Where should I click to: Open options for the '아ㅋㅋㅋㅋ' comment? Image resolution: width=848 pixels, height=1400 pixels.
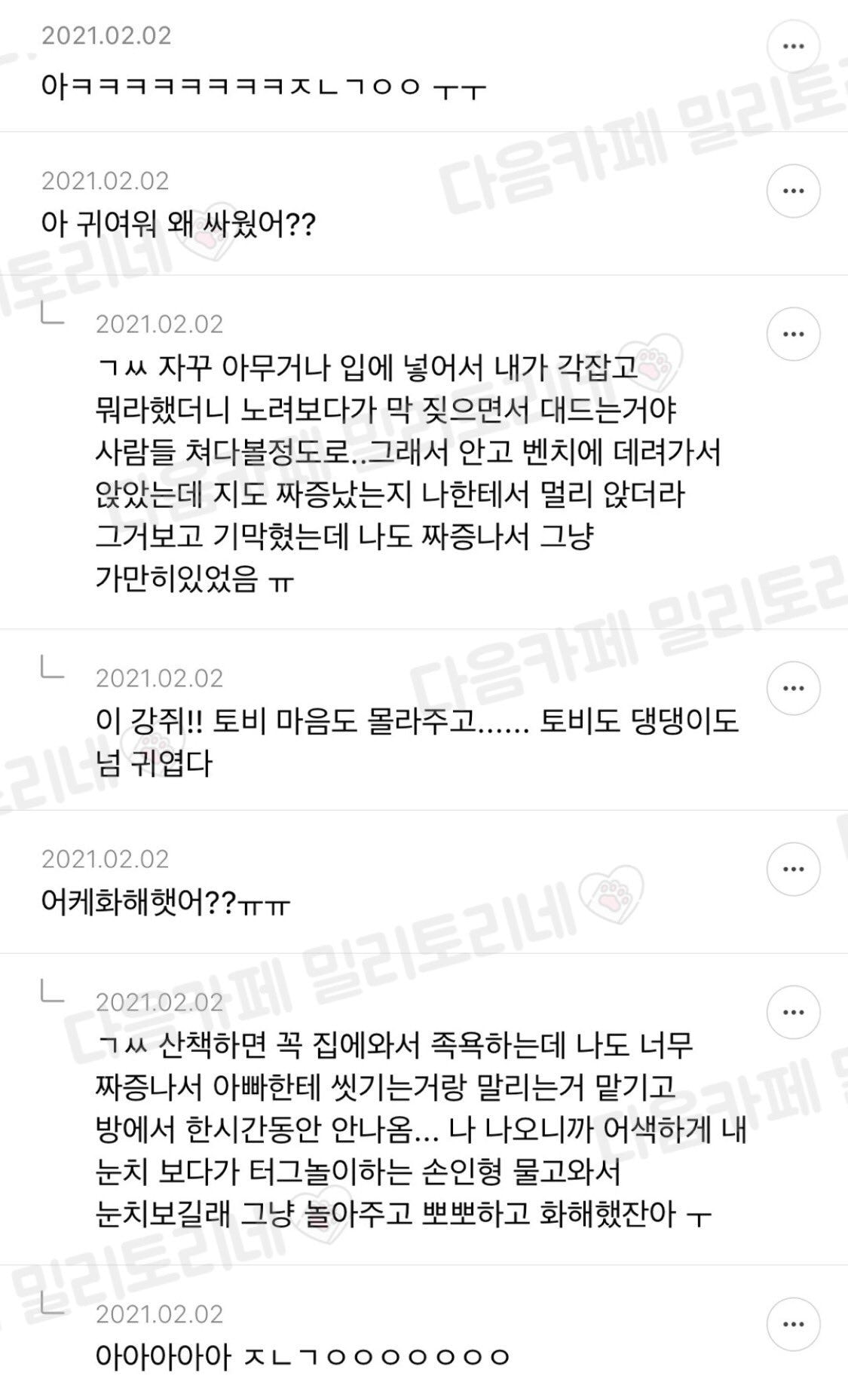click(793, 47)
